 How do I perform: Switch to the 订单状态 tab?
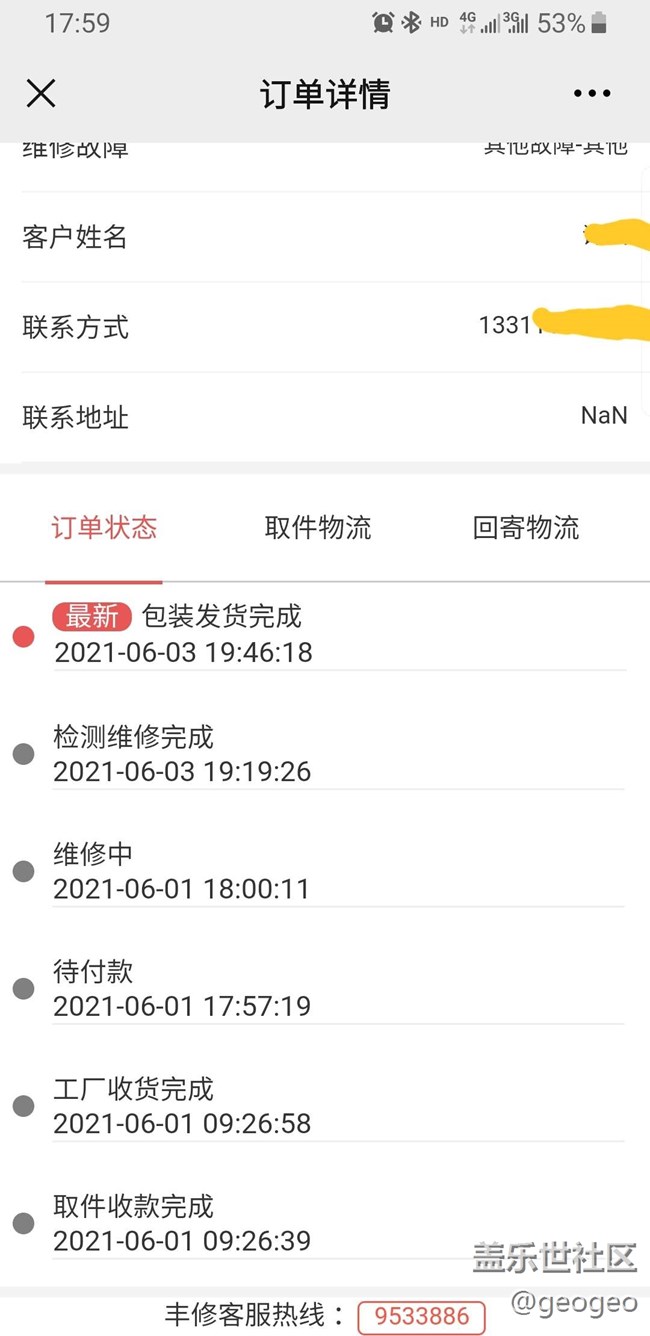pos(104,528)
